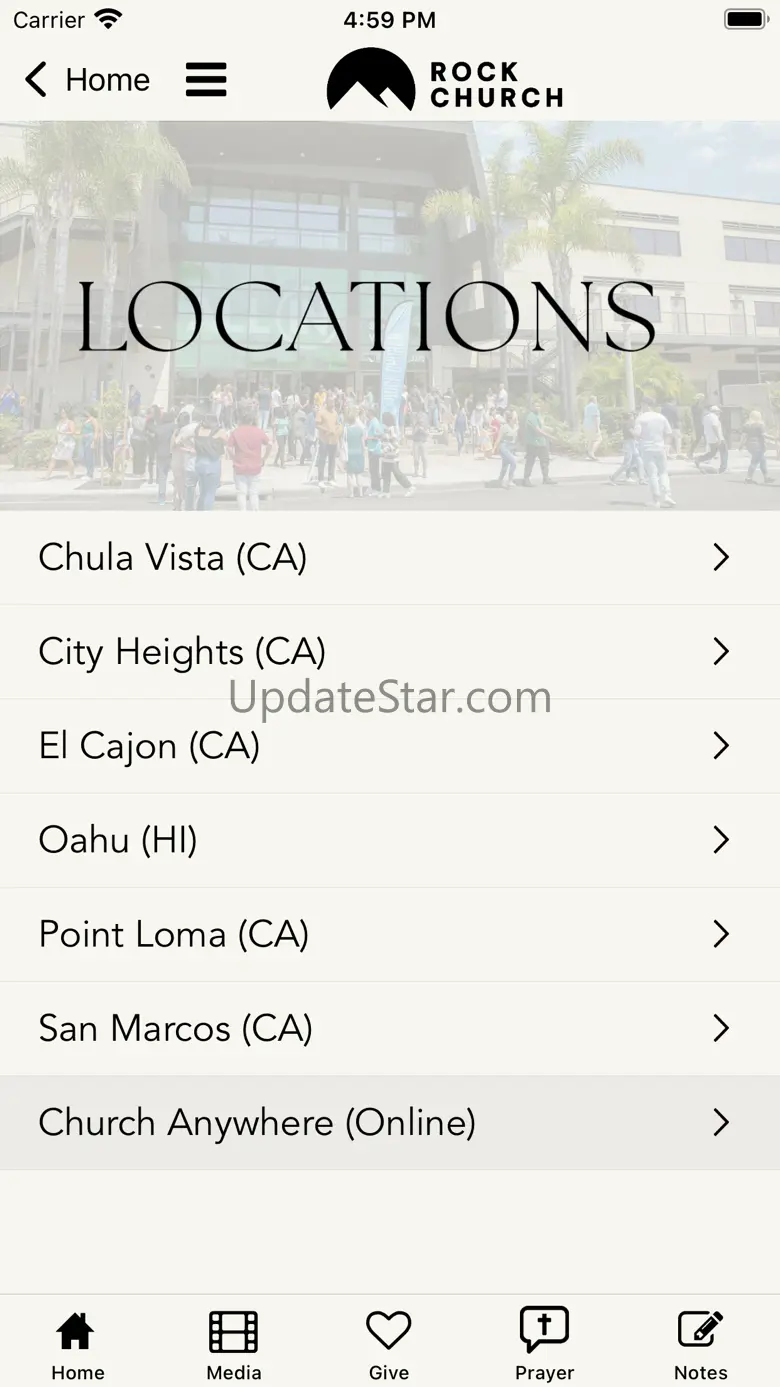
Task: Switch to the Media tab
Action: click(x=233, y=1345)
